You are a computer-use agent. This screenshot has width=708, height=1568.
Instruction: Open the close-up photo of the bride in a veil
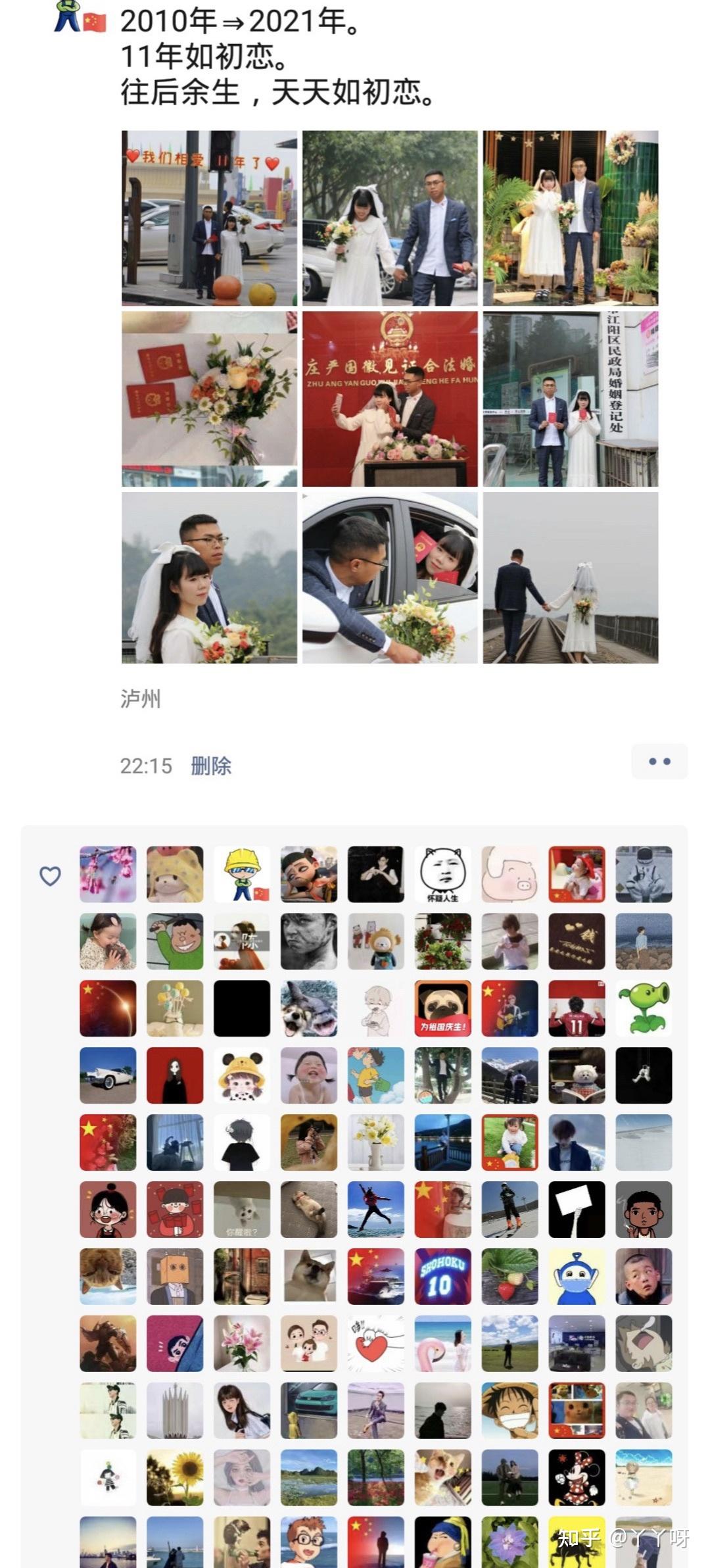click(x=209, y=577)
